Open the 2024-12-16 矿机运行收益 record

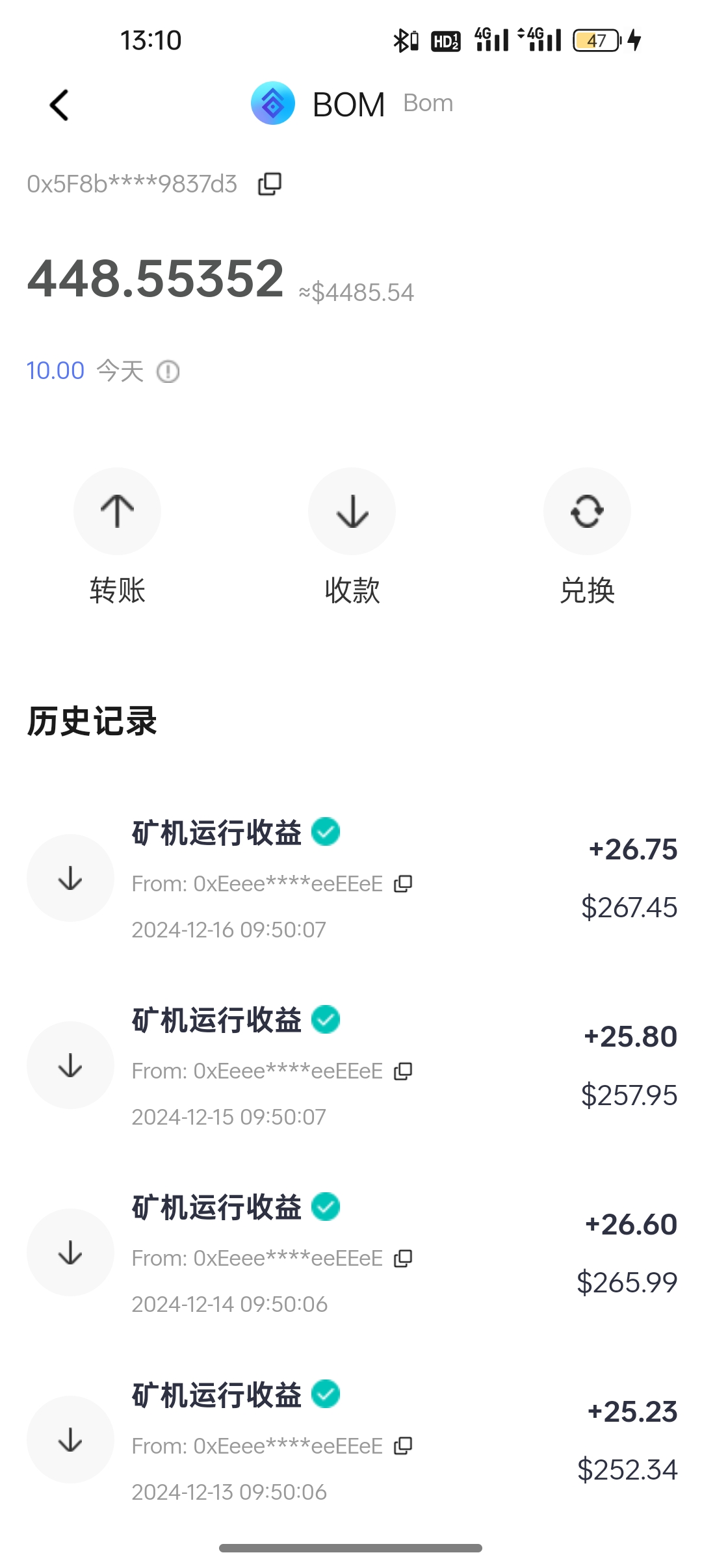(351, 878)
